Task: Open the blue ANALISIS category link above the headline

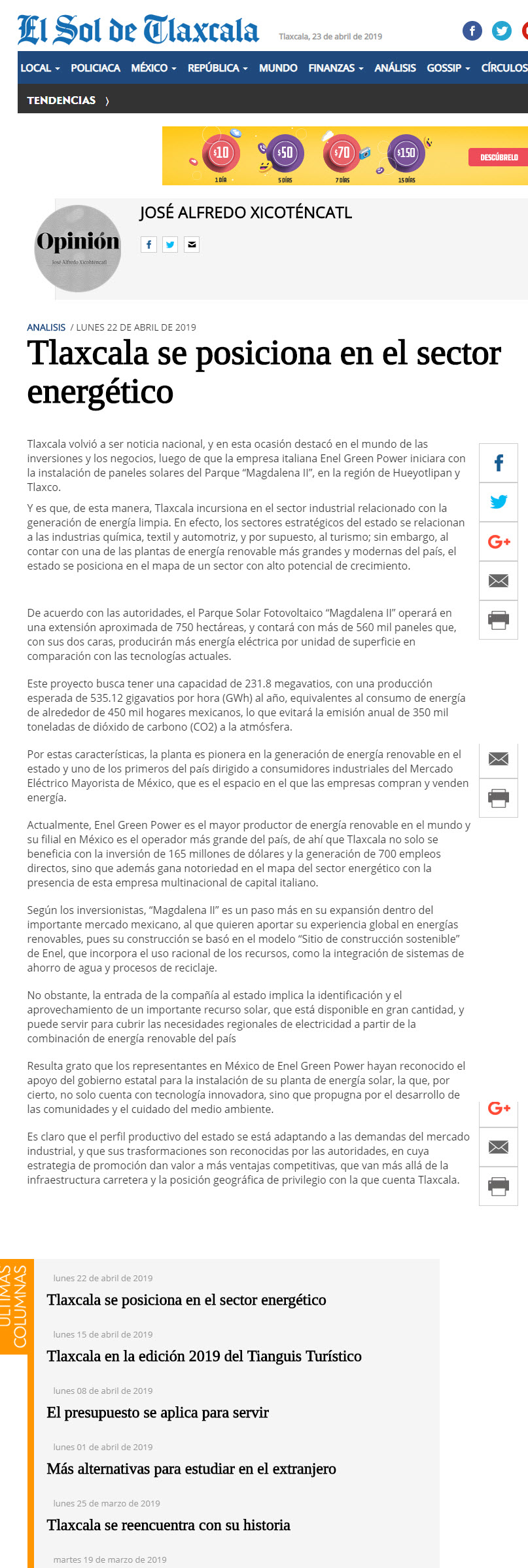Action: tap(46, 327)
